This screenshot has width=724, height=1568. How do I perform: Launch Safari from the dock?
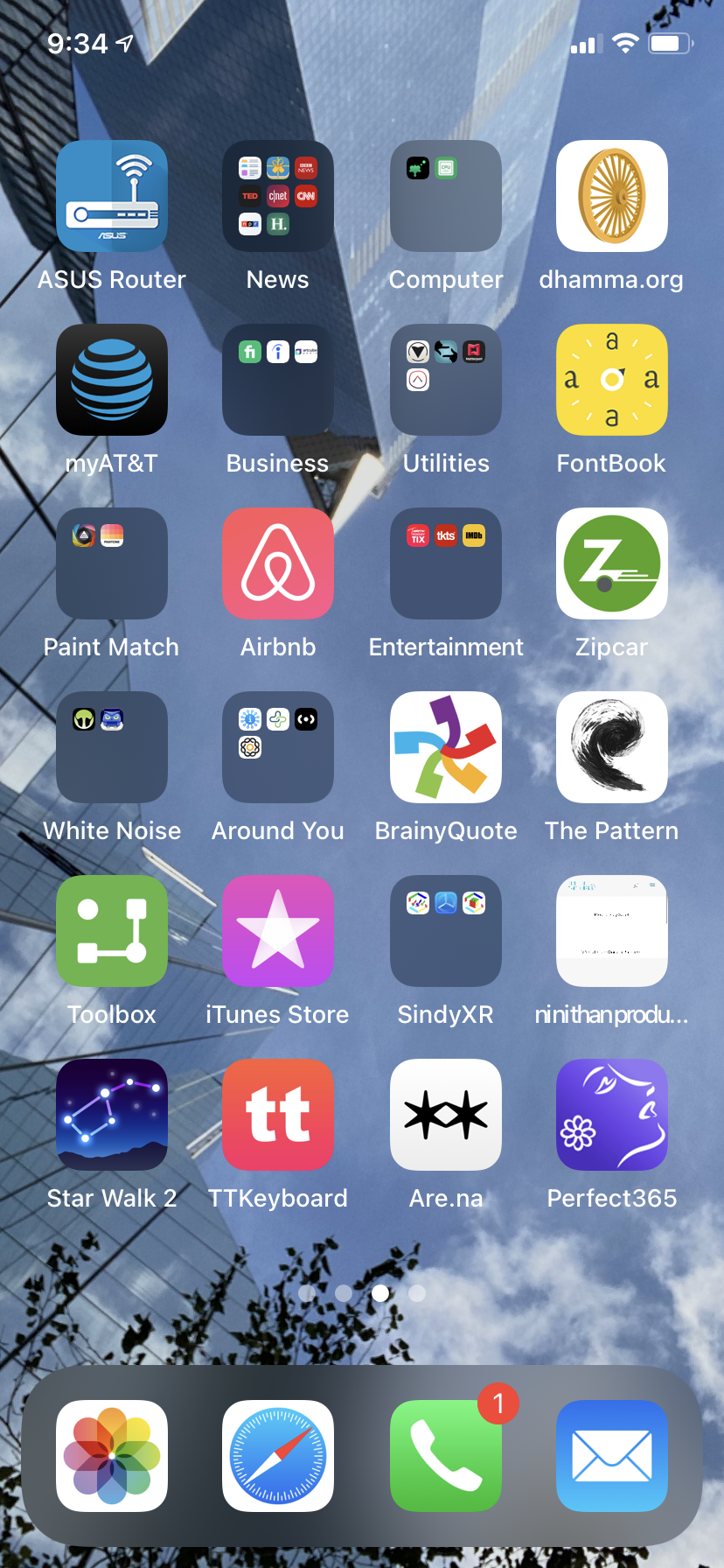[x=278, y=1456]
